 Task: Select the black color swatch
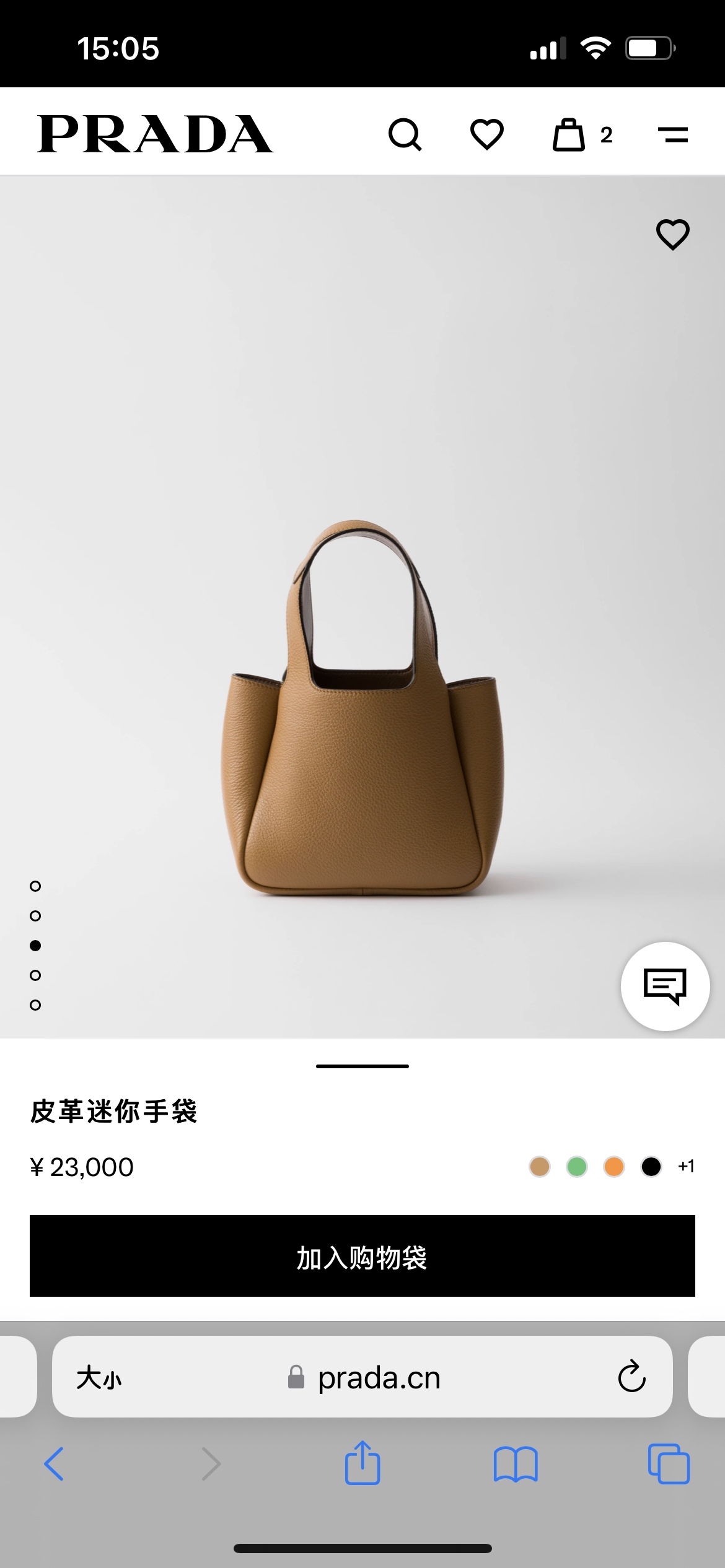(x=651, y=1167)
